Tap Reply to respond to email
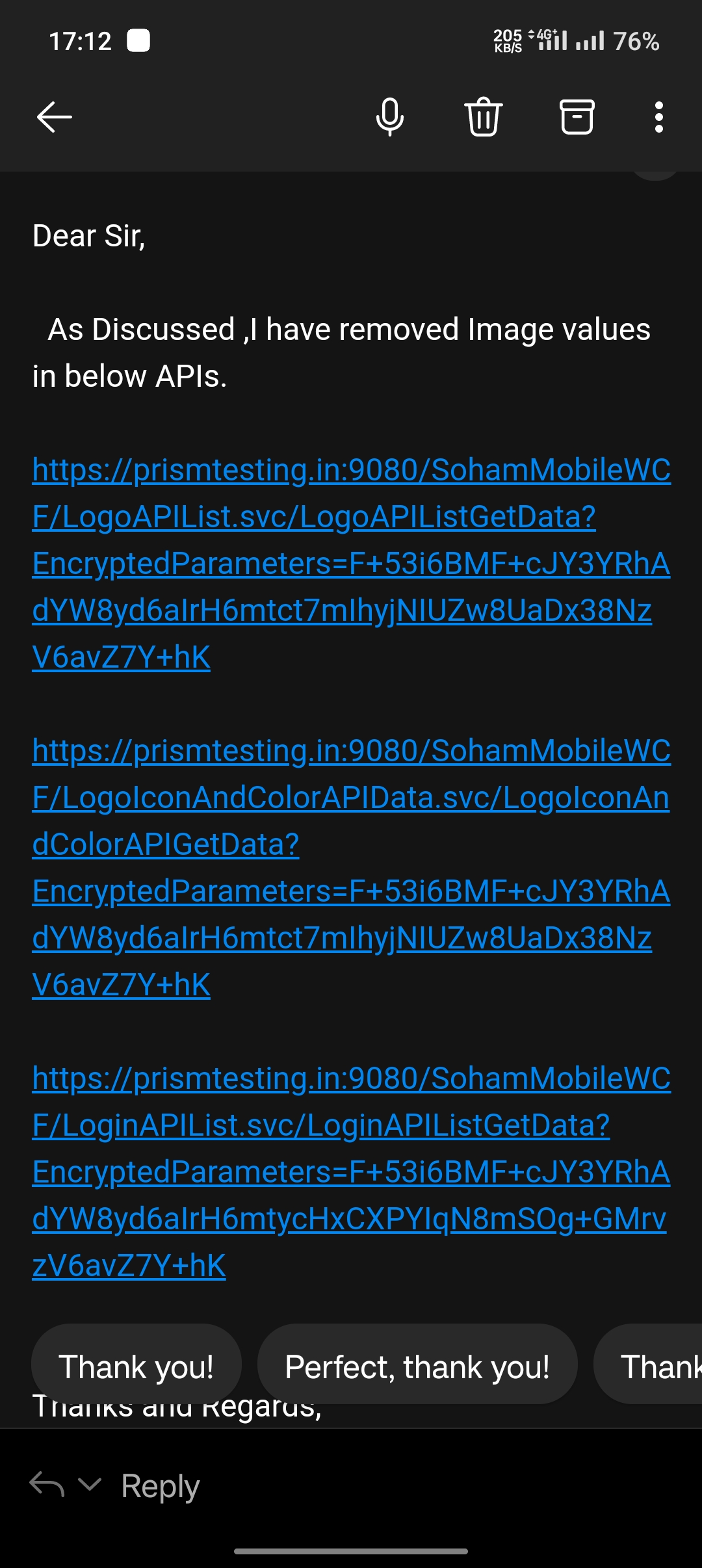This screenshot has width=702, height=1568. tap(160, 1486)
